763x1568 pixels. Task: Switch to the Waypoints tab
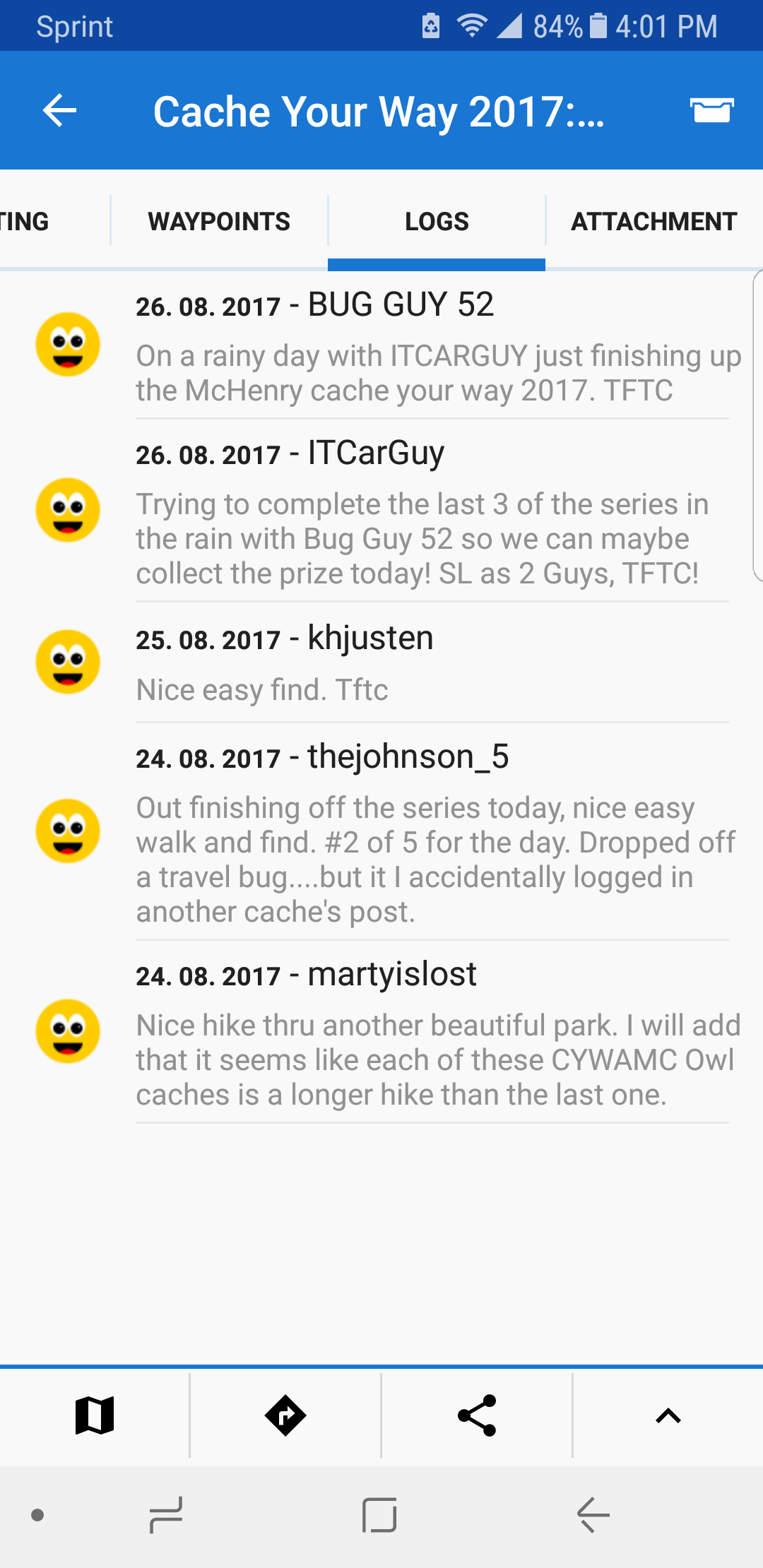[219, 222]
